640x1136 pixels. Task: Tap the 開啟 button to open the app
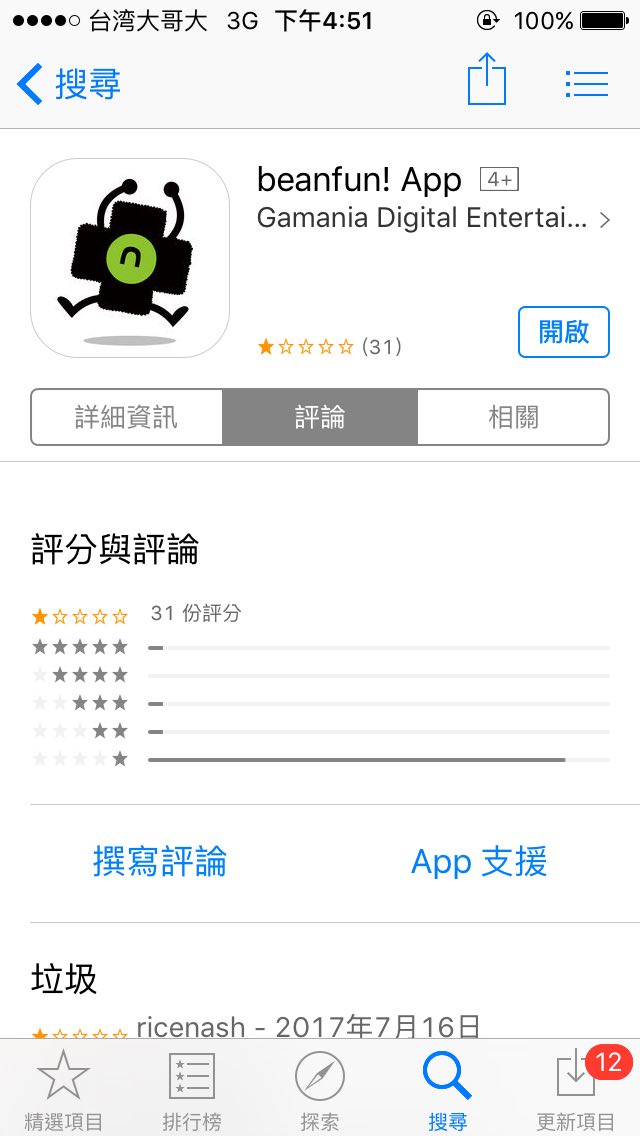click(x=564, y=332)
